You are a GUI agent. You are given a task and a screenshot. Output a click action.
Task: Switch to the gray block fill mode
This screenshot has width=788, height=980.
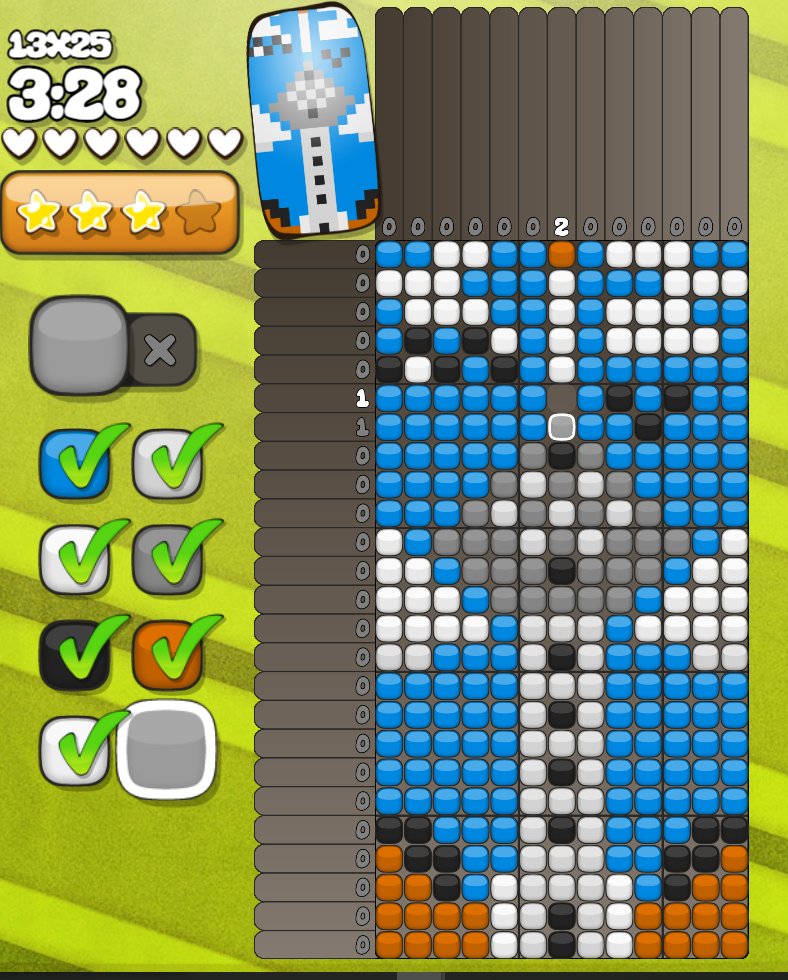click(x=80, y=345)
